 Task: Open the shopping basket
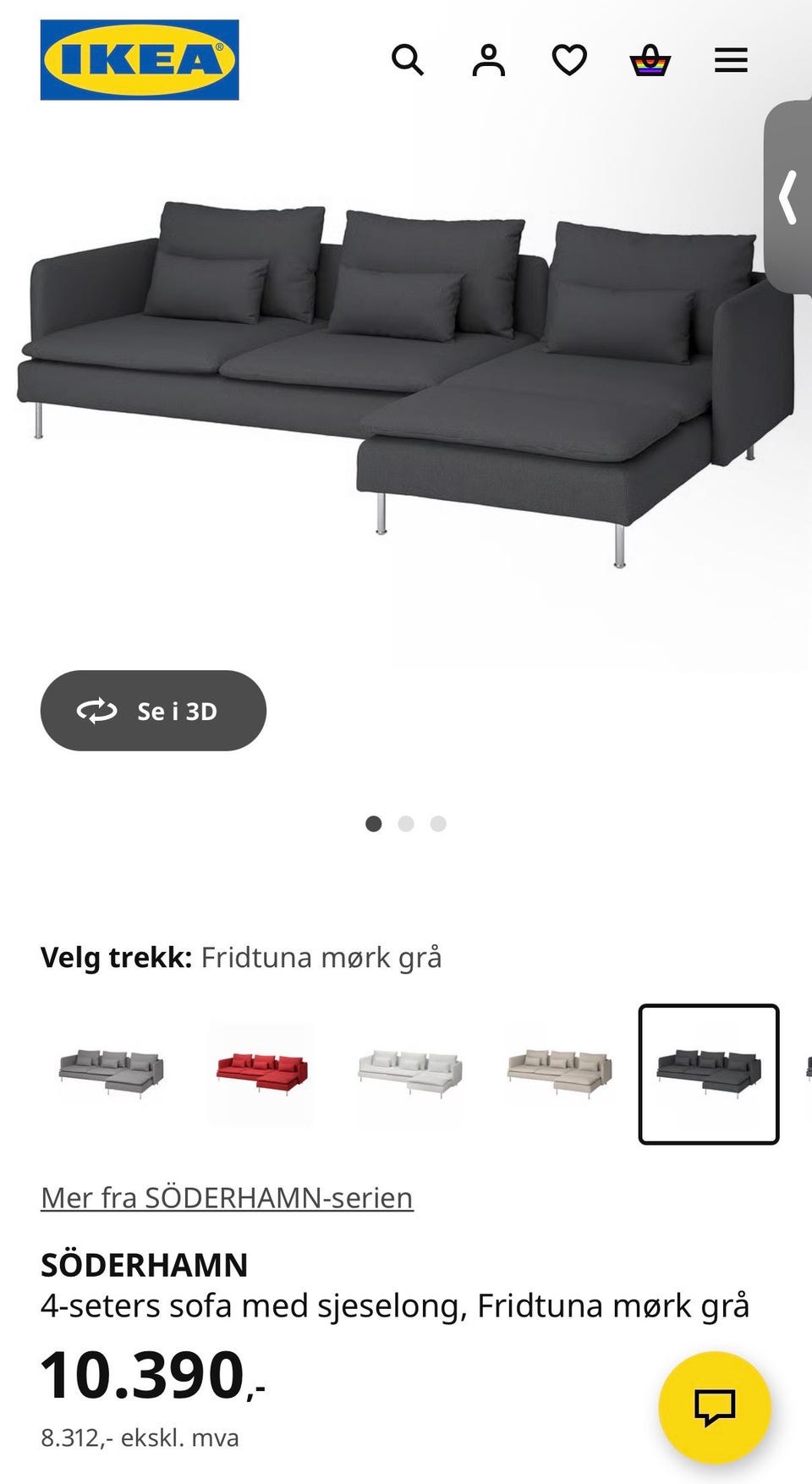650,61
